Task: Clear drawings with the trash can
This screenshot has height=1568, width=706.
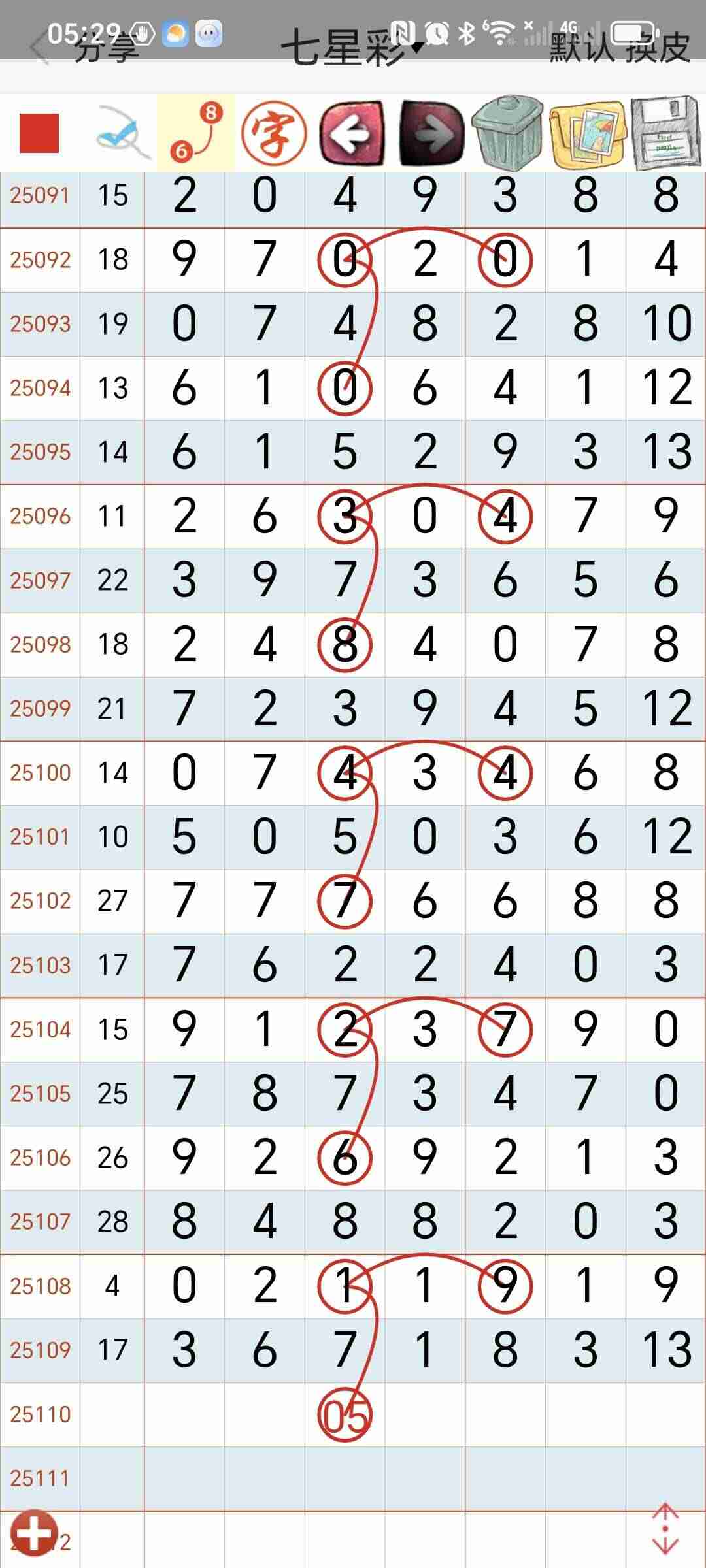Action: 508,133
